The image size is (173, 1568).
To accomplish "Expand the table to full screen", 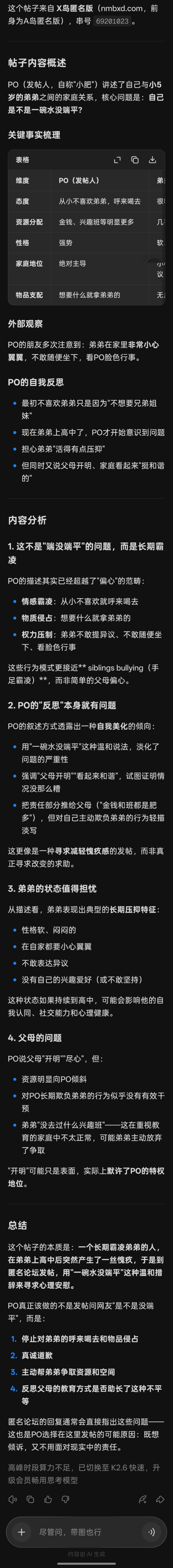I will click(x=117, y=159).
